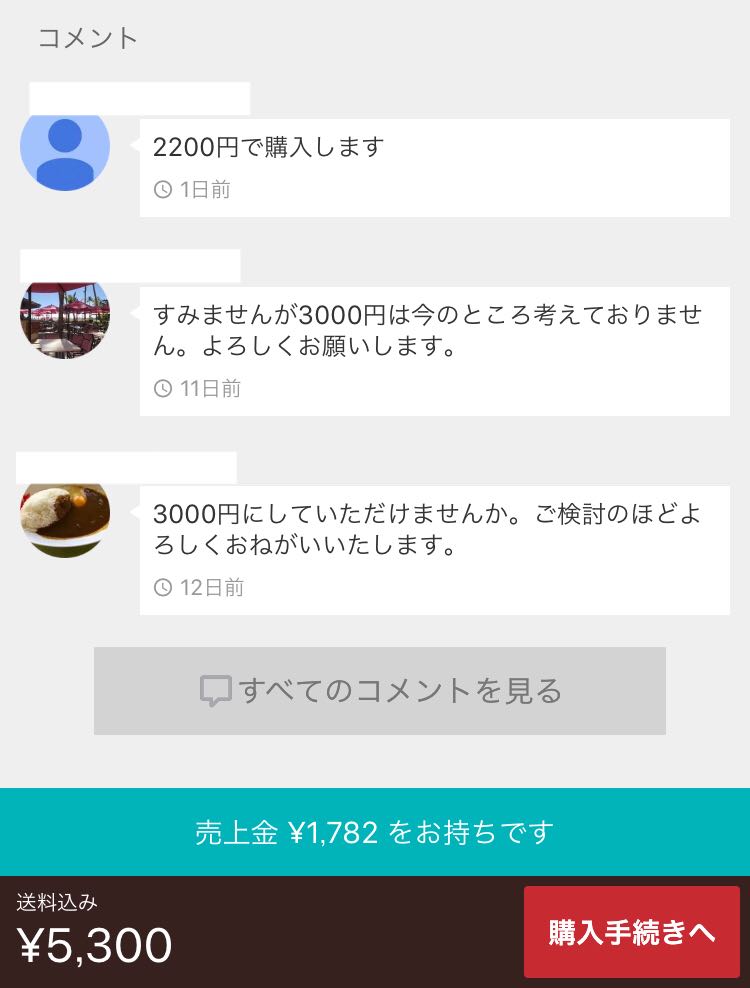Click the ¥1,782 sales balance amount

(x=332, y=831)
